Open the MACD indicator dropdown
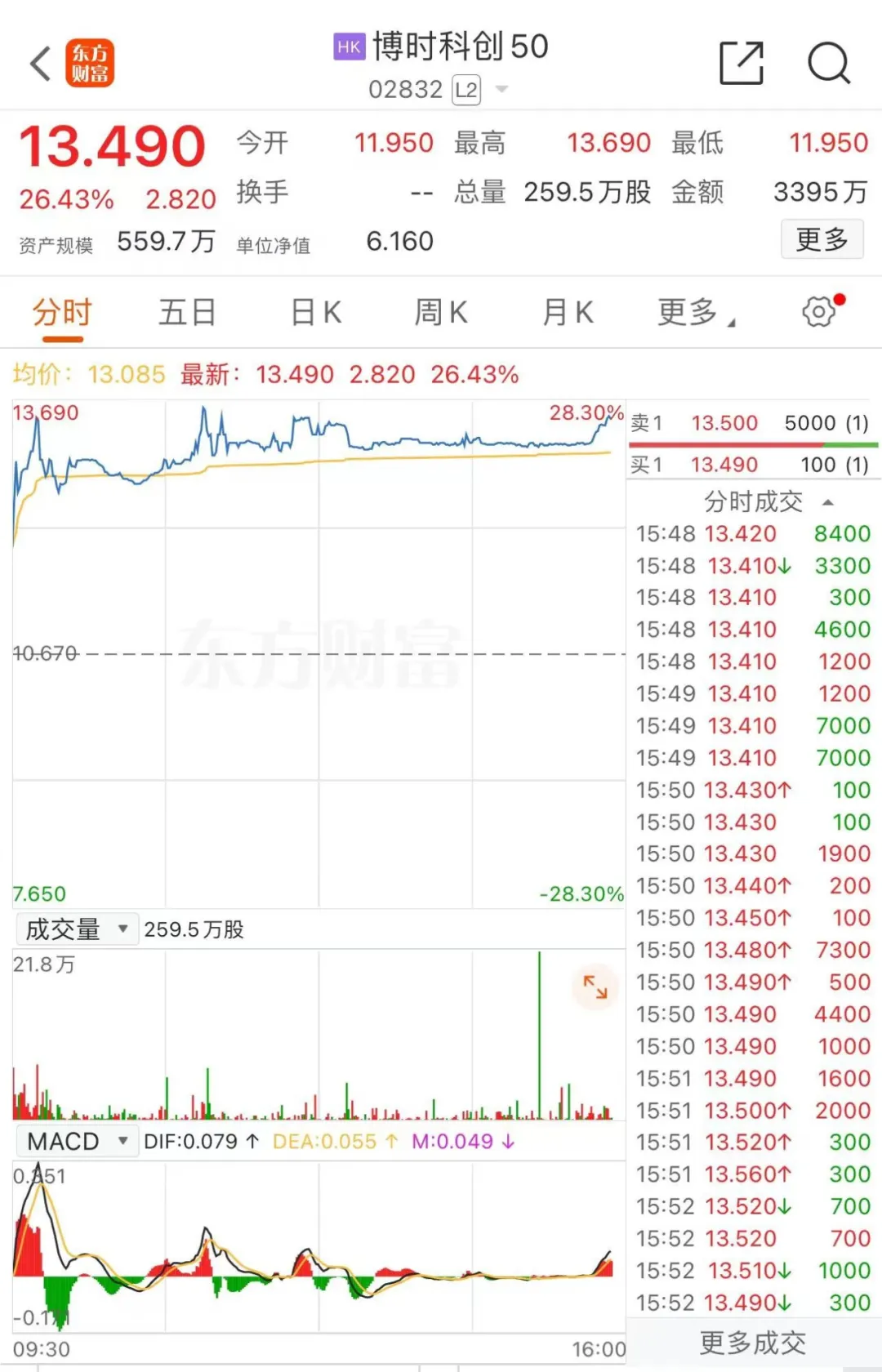Image resolution: width=882 pixels, height=1372 pixels. 77,1141
